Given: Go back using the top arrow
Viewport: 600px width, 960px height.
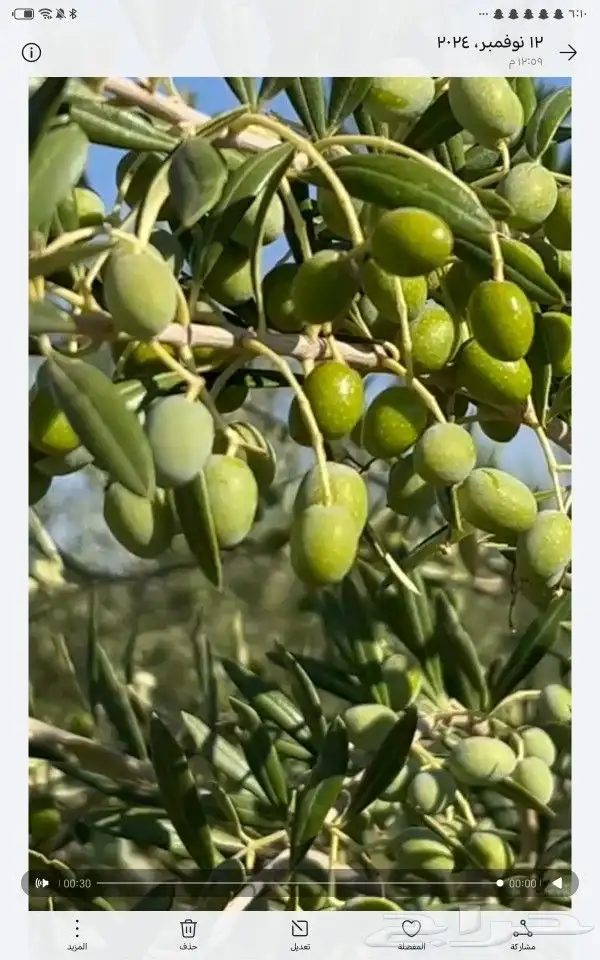Looking at the screenshot, I should (568, 52).
